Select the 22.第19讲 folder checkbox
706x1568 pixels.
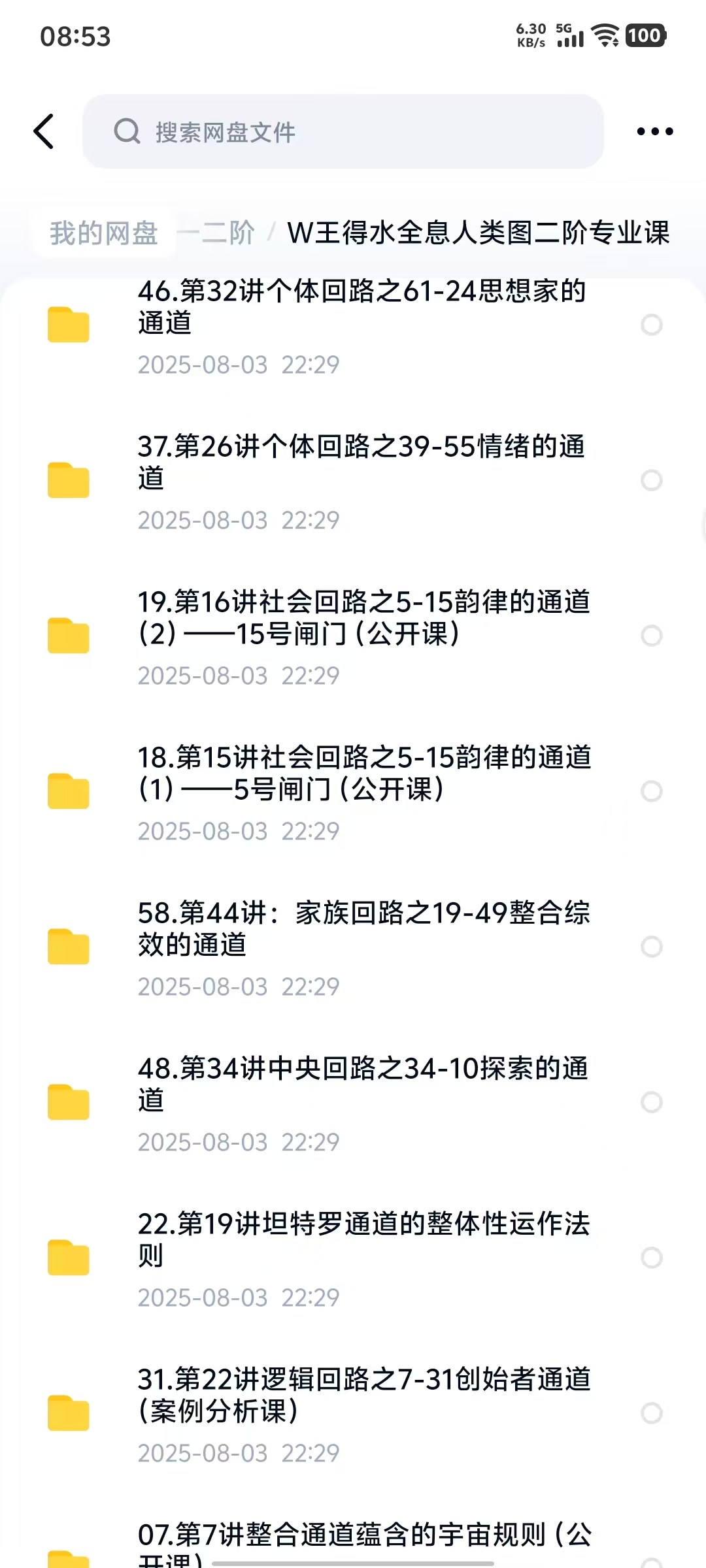pyautogui.click(x=651, y=1258)
